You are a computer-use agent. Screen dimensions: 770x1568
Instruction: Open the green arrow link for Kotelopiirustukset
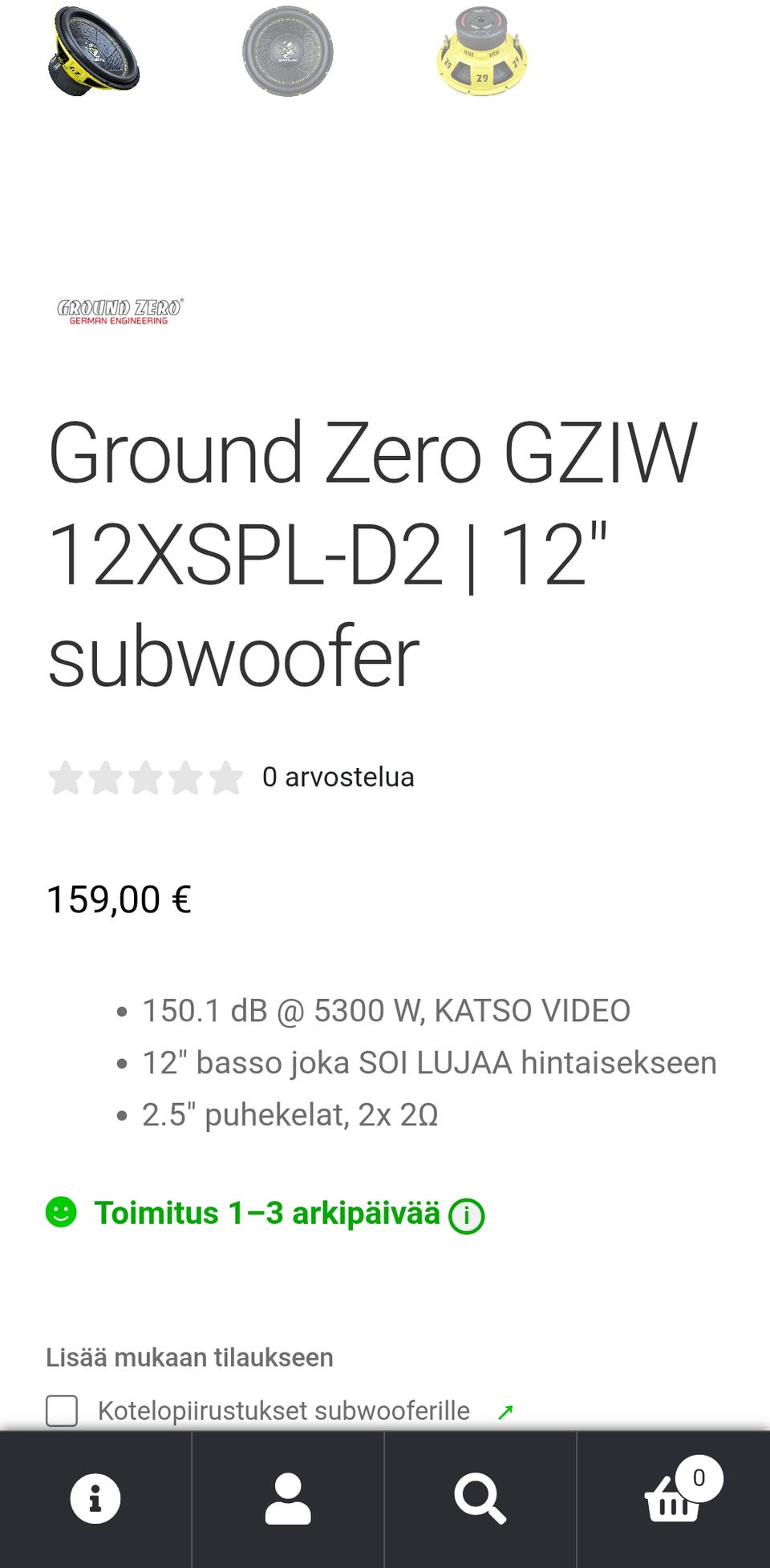click(505, 1412)
